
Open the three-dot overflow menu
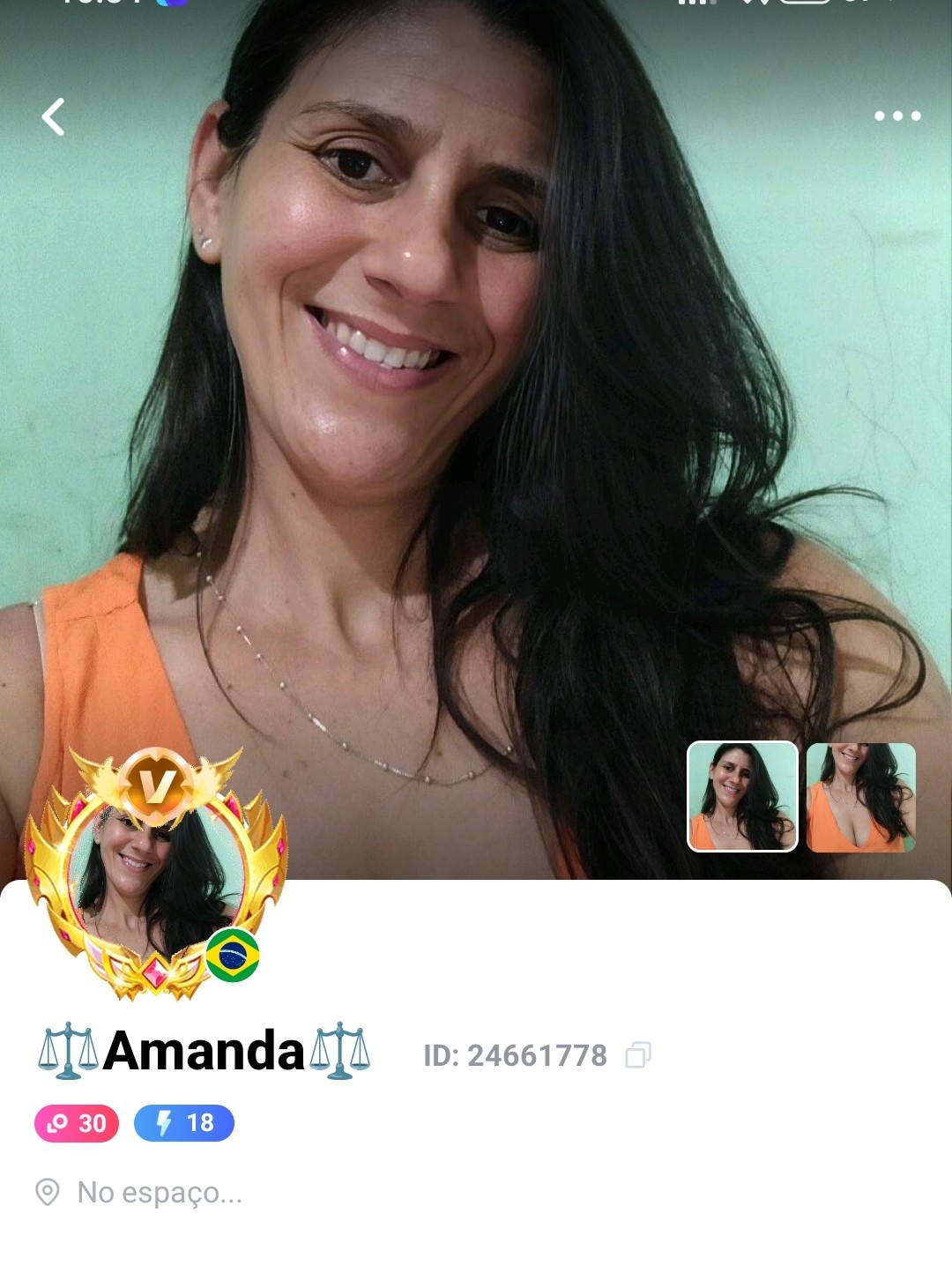point(896,115)
